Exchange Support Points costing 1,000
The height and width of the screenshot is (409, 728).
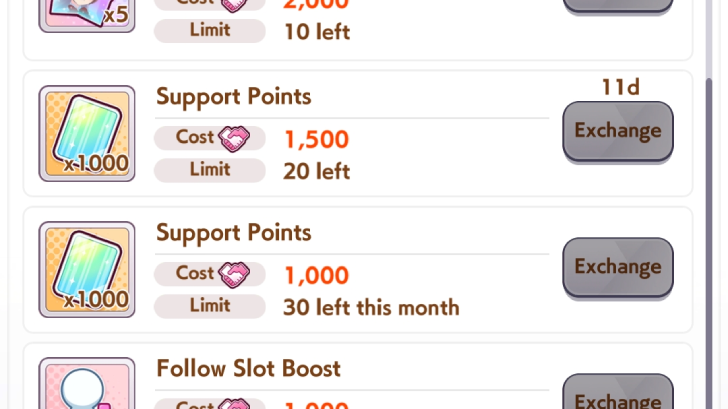pos(617,267)
